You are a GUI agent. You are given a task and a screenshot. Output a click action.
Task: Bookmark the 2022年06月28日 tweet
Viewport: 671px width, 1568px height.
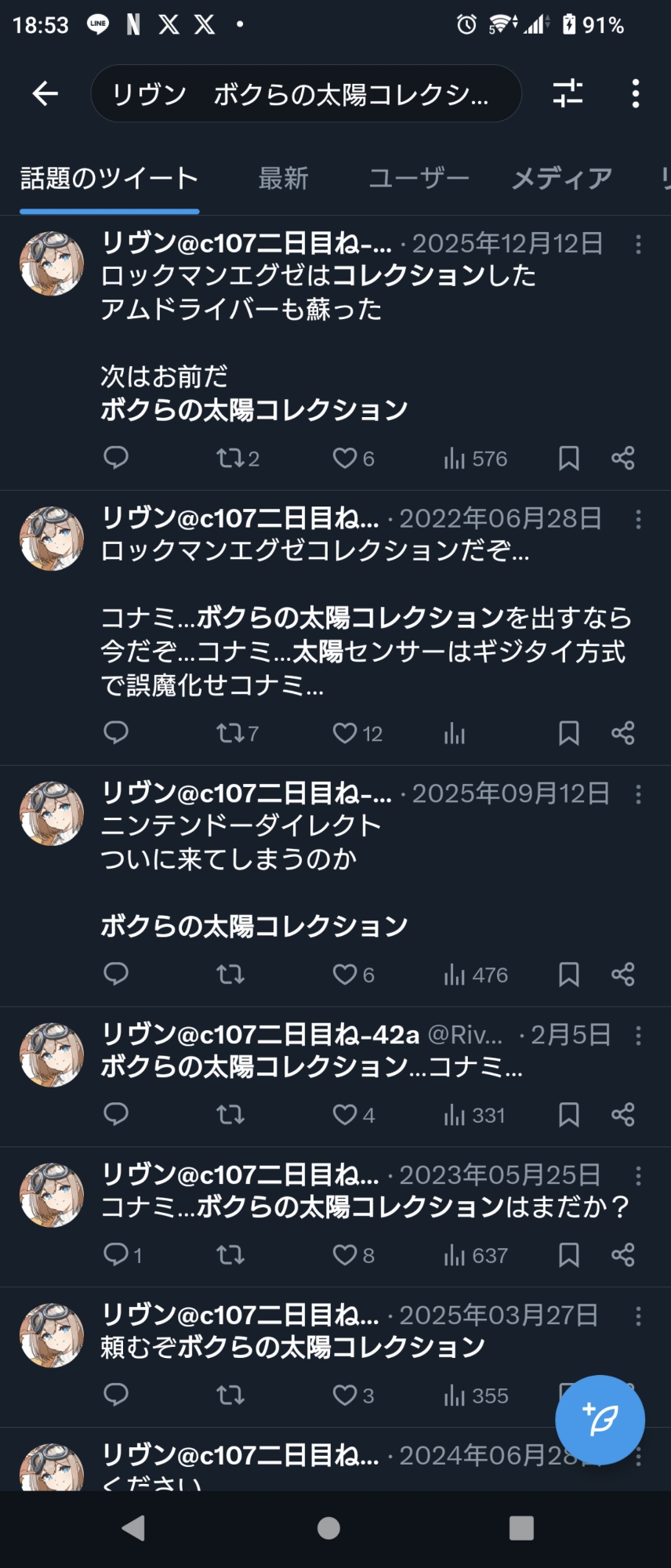pos(568,733)
